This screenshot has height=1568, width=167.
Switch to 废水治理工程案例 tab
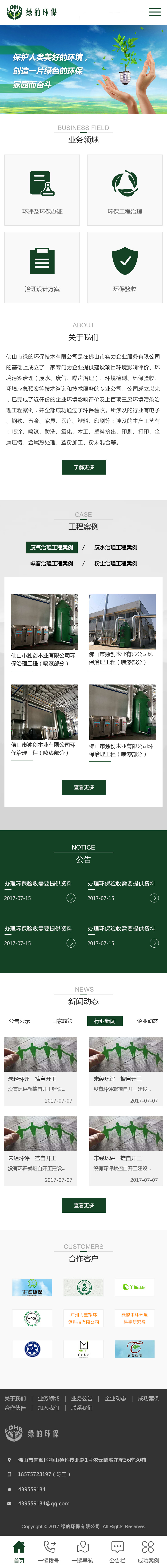coord(115,547)
